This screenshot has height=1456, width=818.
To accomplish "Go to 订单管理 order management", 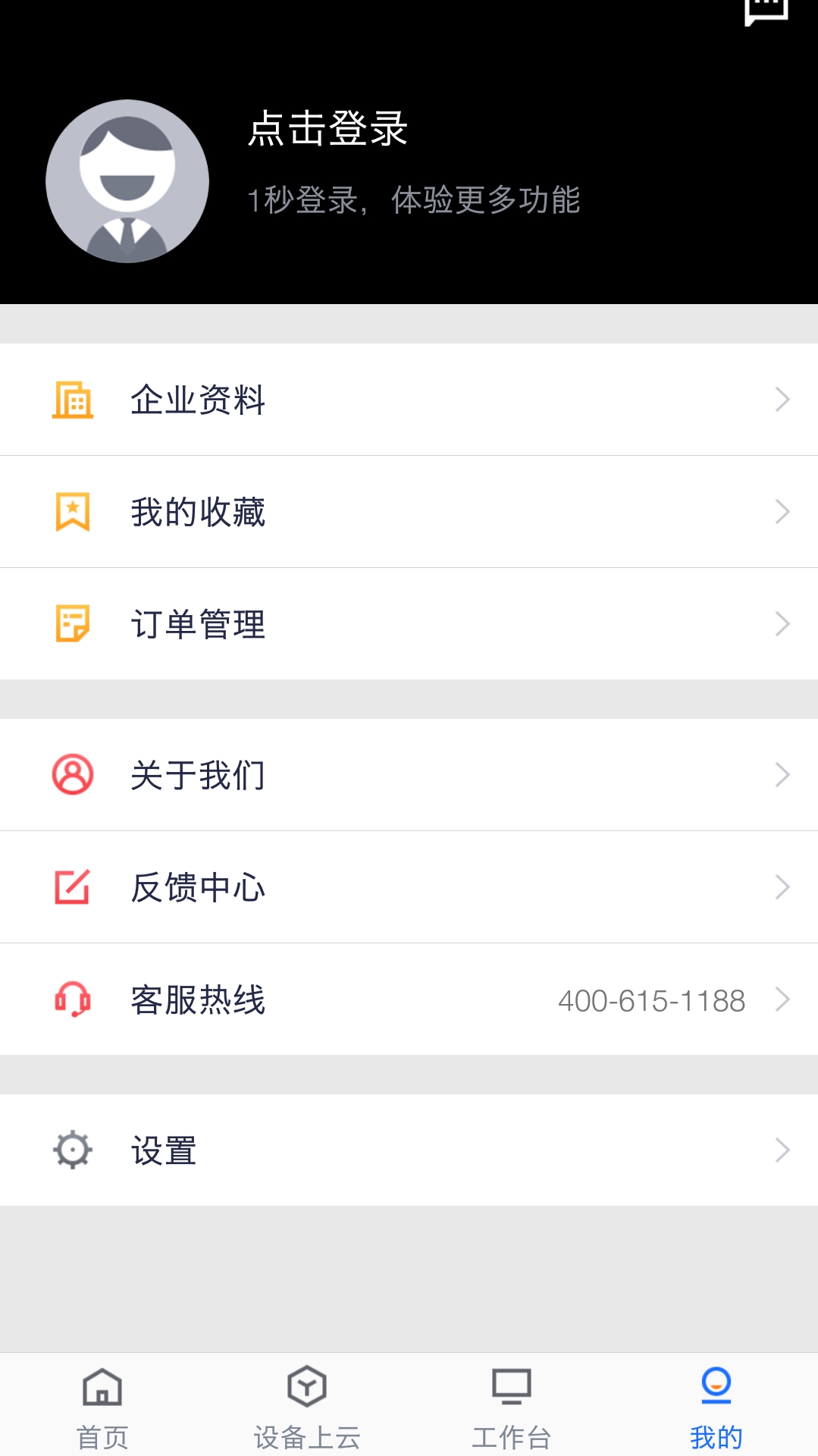I will point(409,624).
